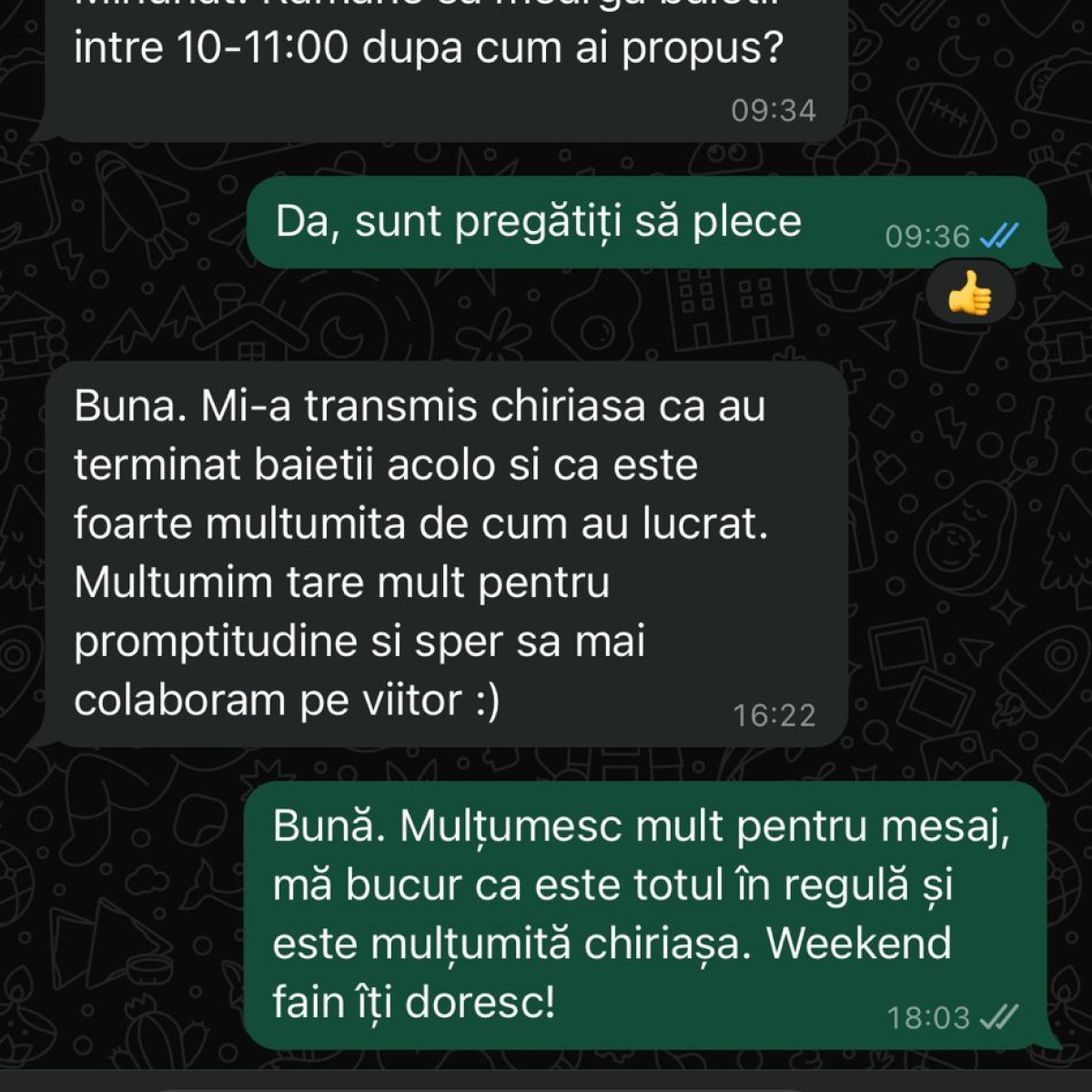Open the thumbs-up reaction on the "Da, sunt pregătiți să plece" message
Viewport: 1092px width, 1092px height.
click(969, 295)
